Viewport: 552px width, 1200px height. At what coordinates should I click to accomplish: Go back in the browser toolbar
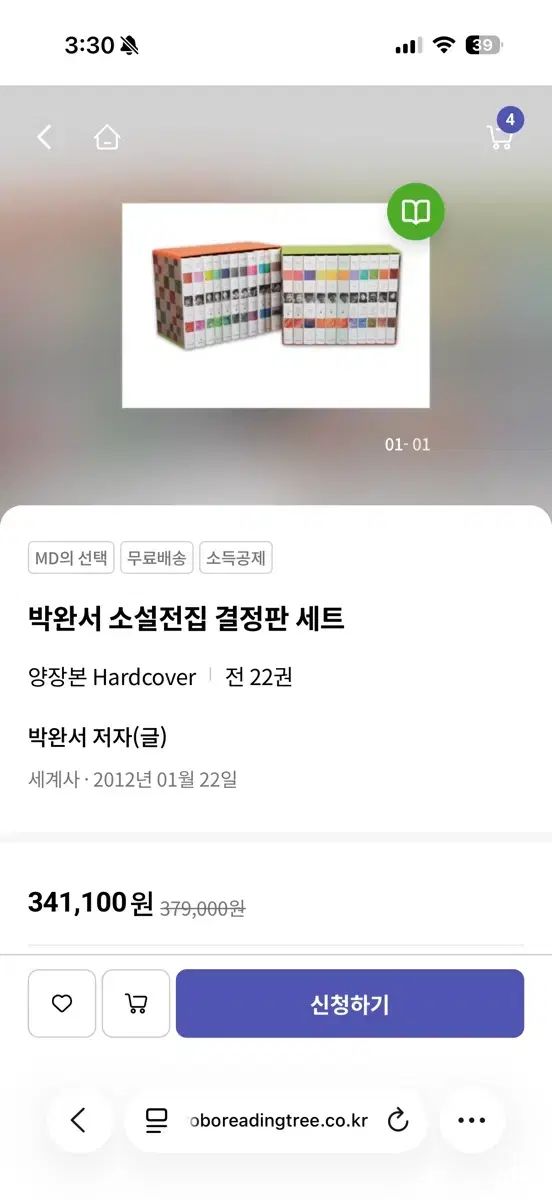[79, 1120]
